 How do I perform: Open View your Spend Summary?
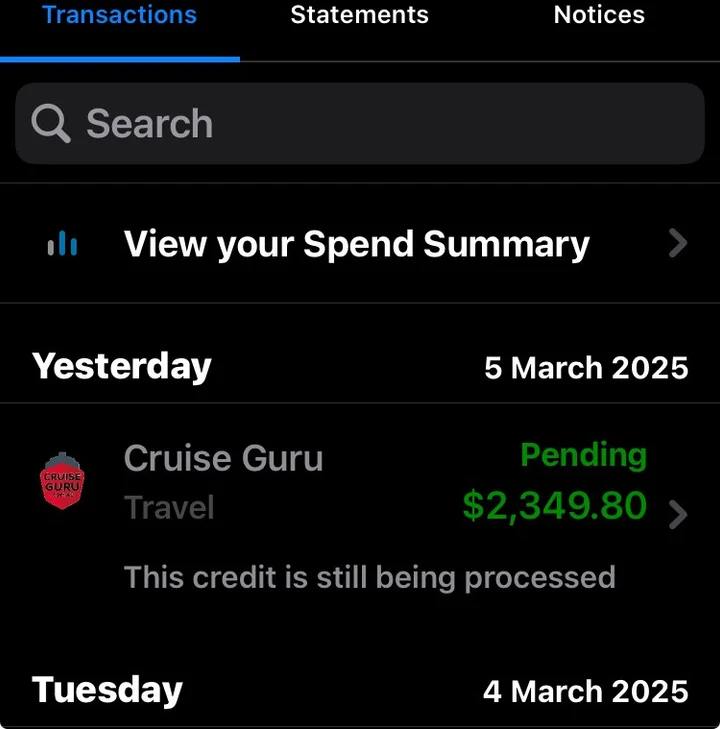coord(356,243)
